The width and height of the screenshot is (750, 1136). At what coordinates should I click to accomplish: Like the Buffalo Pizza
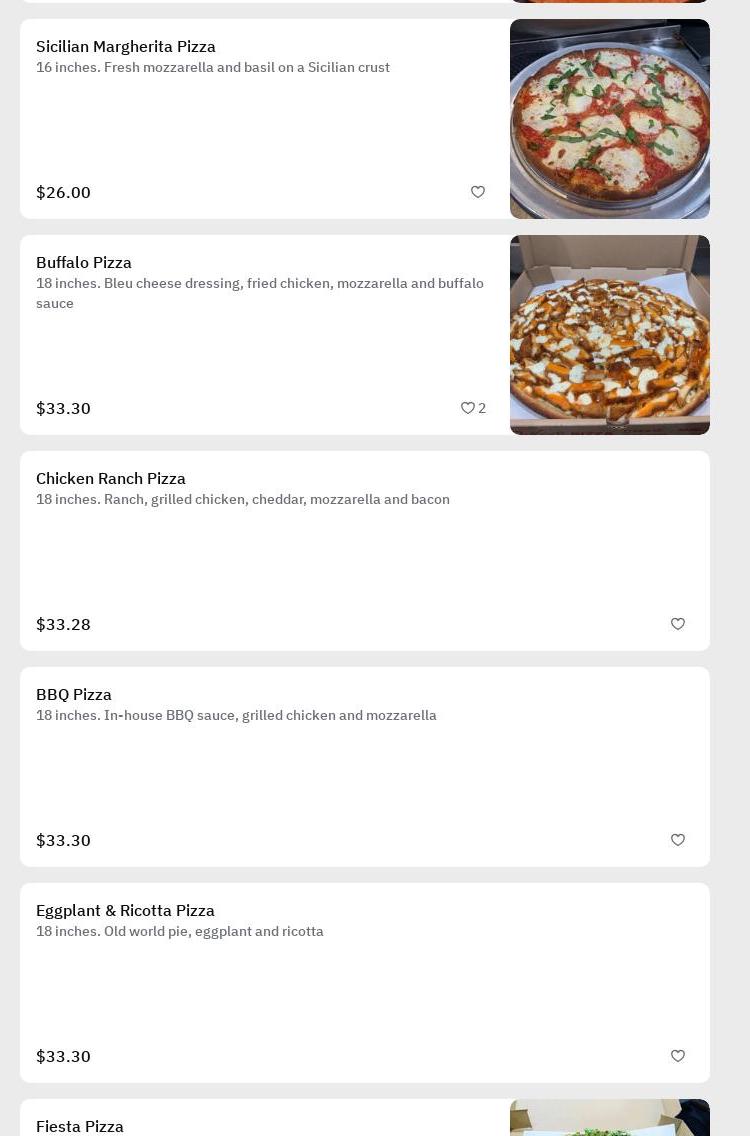click(x=468, y=408)
